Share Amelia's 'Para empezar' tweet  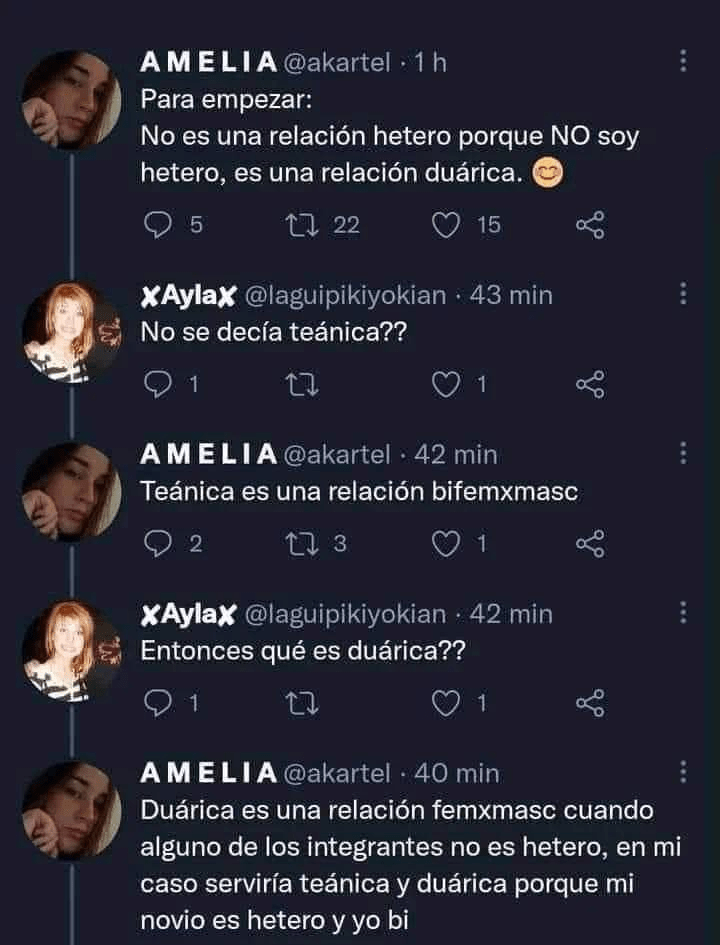point(591,225)
